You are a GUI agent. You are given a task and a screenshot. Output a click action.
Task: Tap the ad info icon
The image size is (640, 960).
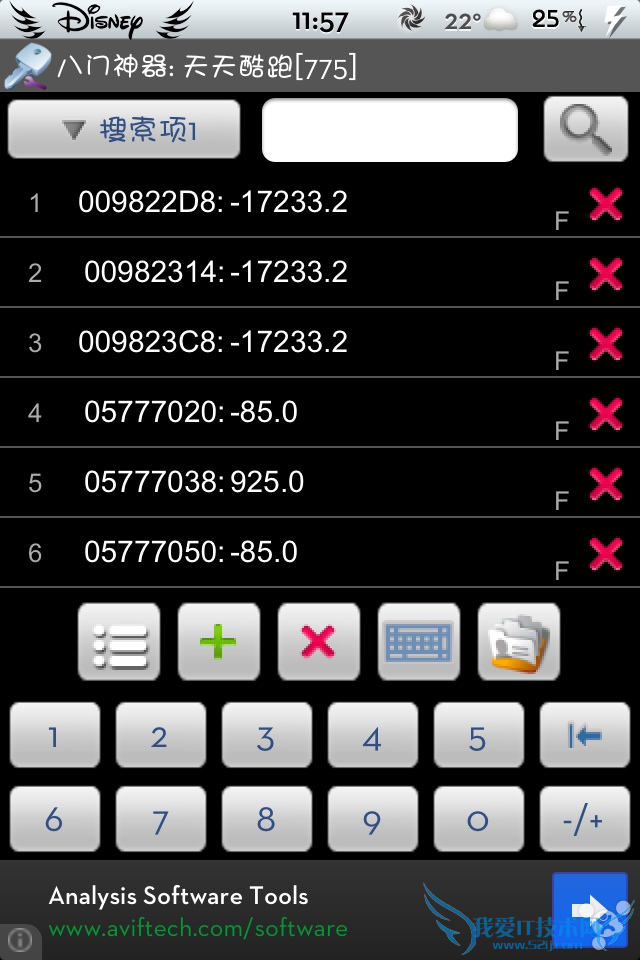pyautogui.click(x=20, y=940)
